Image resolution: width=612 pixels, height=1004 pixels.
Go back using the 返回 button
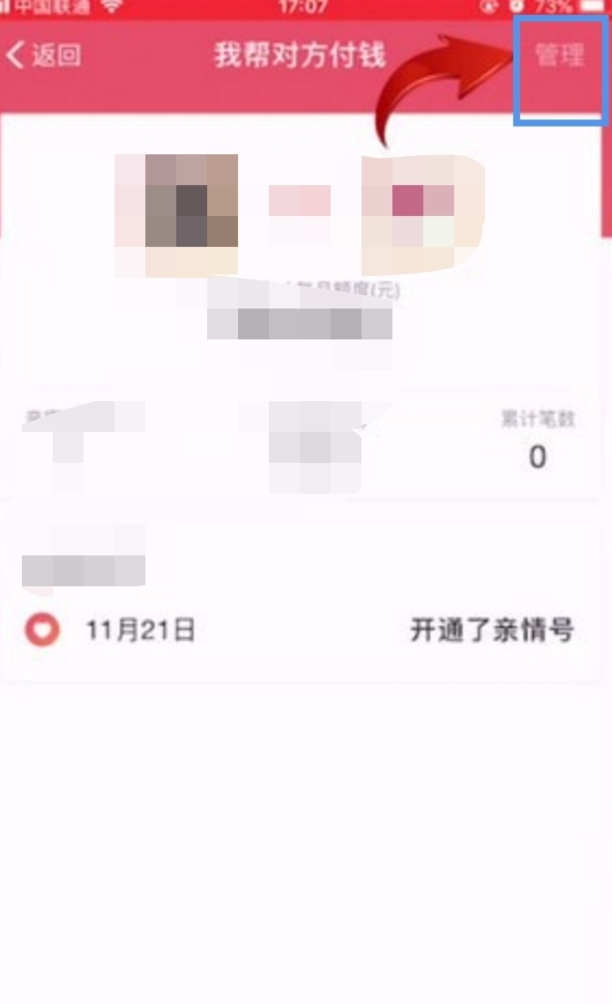click(x=44, y=55)
